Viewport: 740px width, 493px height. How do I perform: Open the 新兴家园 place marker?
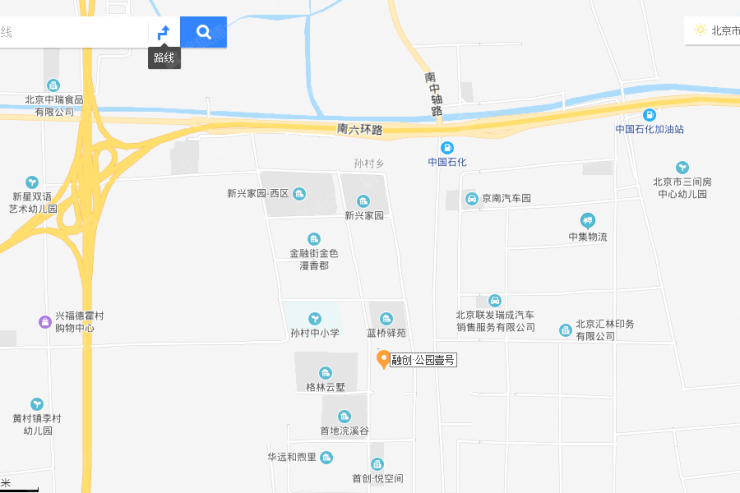coord(364,201)
